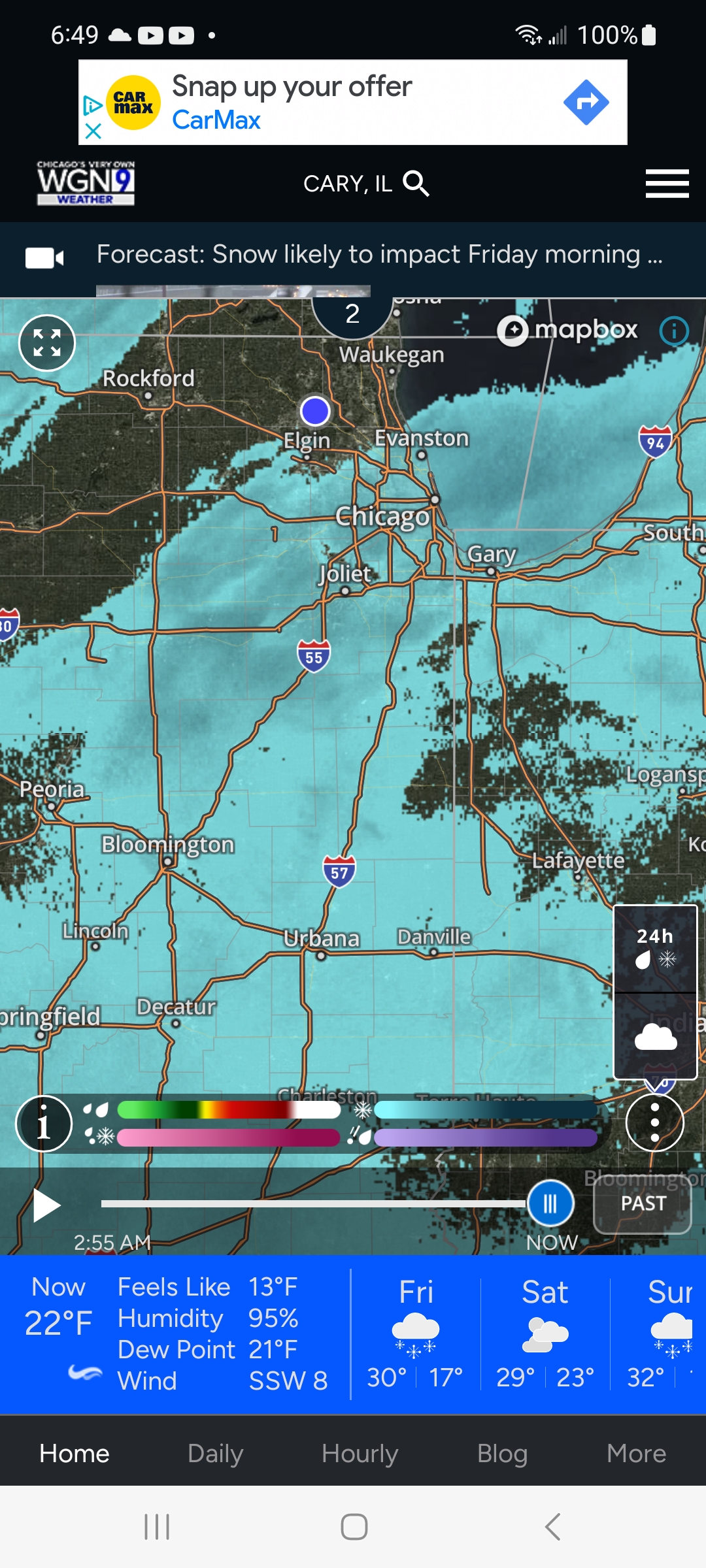The image size is (706, 1568).
Task: Close the CarMax ad banner
Action: tap(93, 131)
